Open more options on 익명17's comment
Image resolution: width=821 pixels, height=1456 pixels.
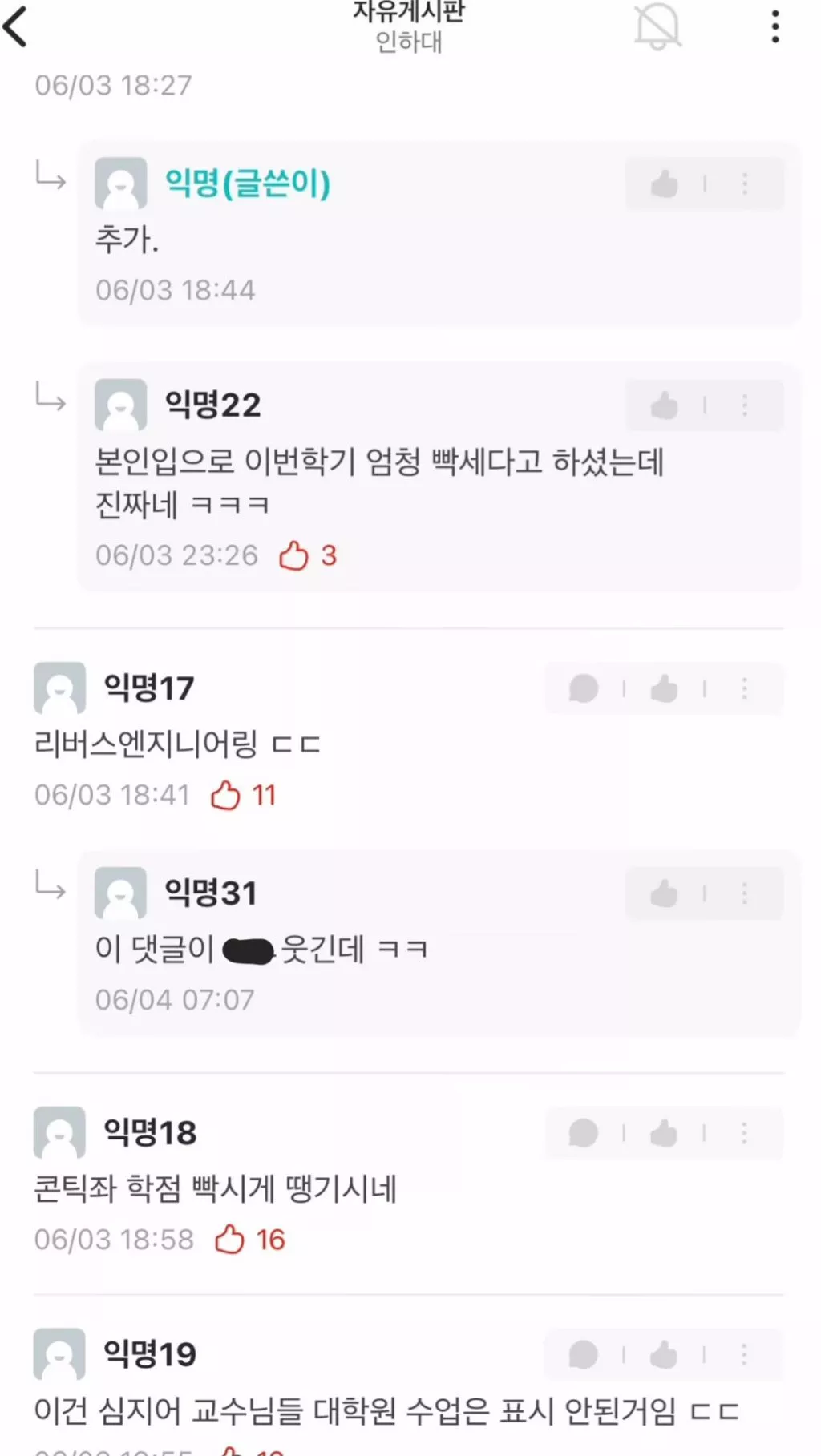(745, 688)
